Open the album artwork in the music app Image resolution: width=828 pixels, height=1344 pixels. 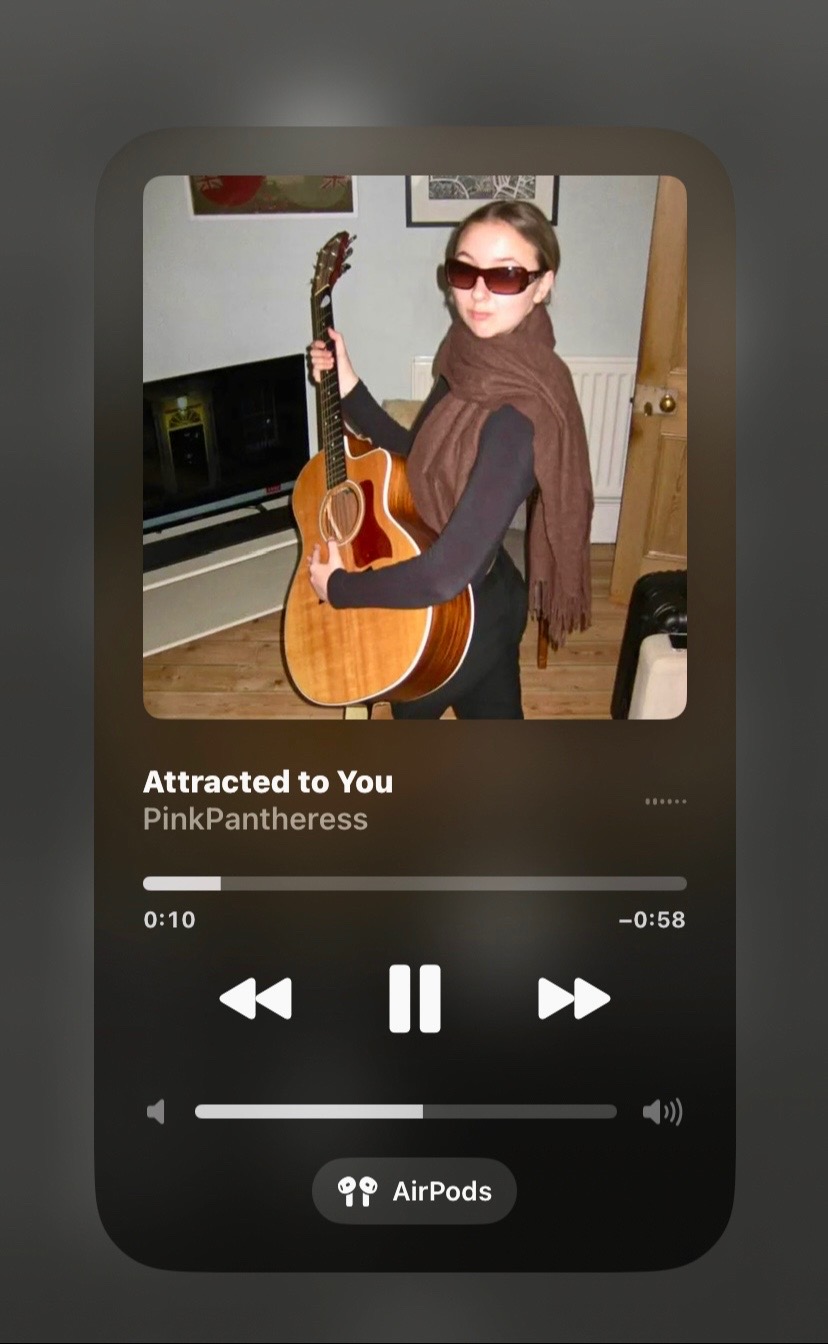coord(414,447)
